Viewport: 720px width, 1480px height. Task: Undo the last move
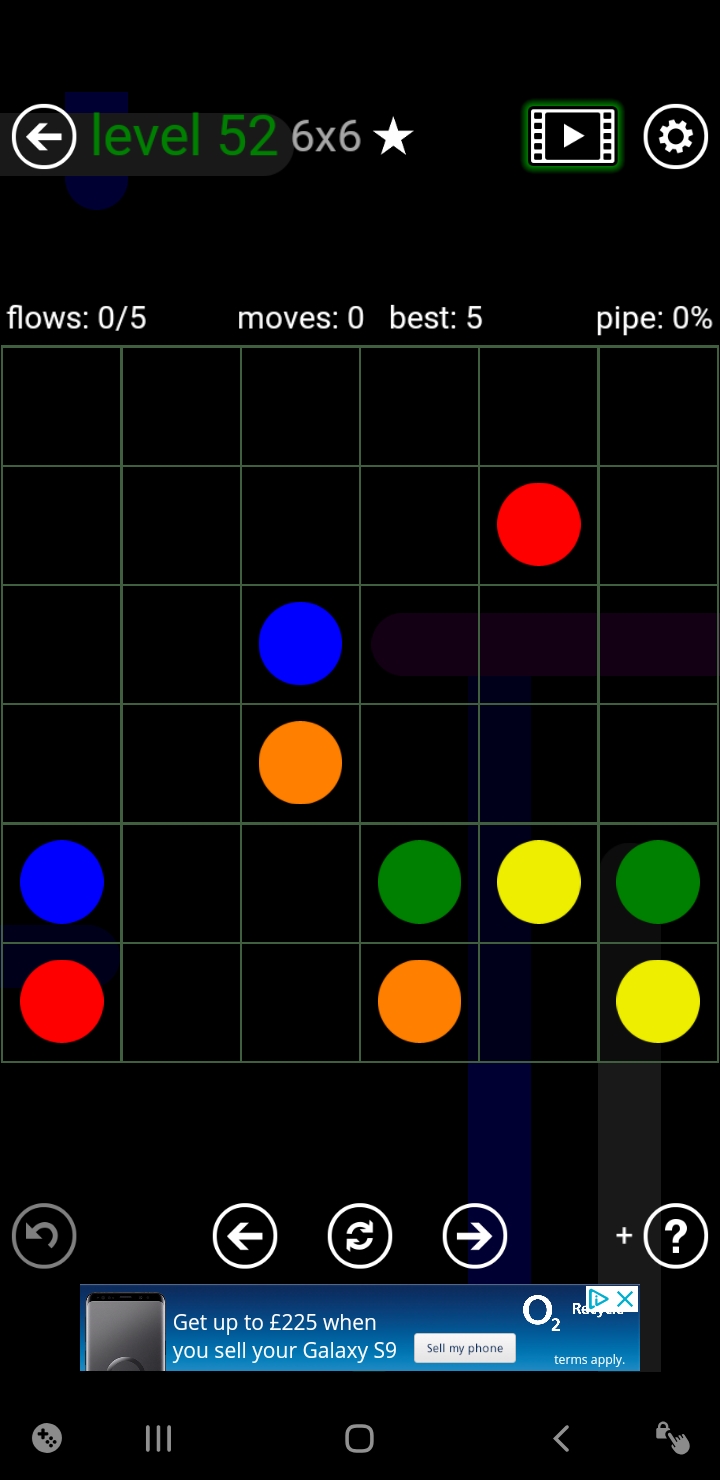[x=44, y=1236]
